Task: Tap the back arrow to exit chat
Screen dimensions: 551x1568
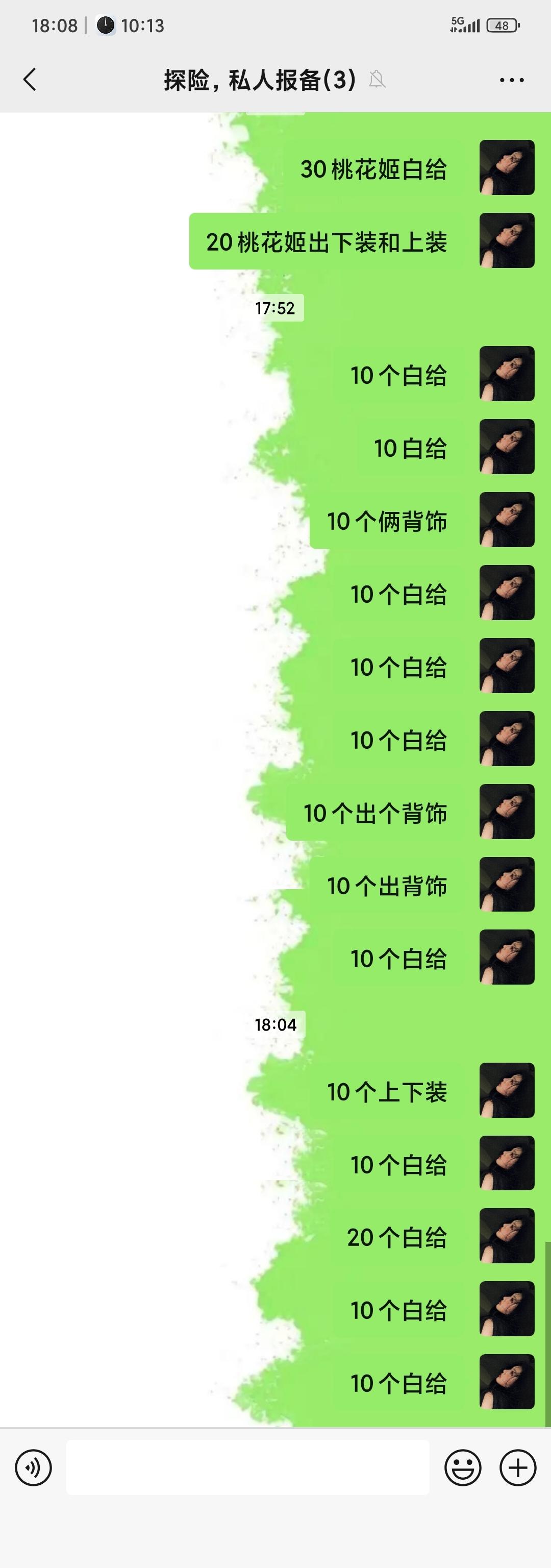Action: pos(30,80)
